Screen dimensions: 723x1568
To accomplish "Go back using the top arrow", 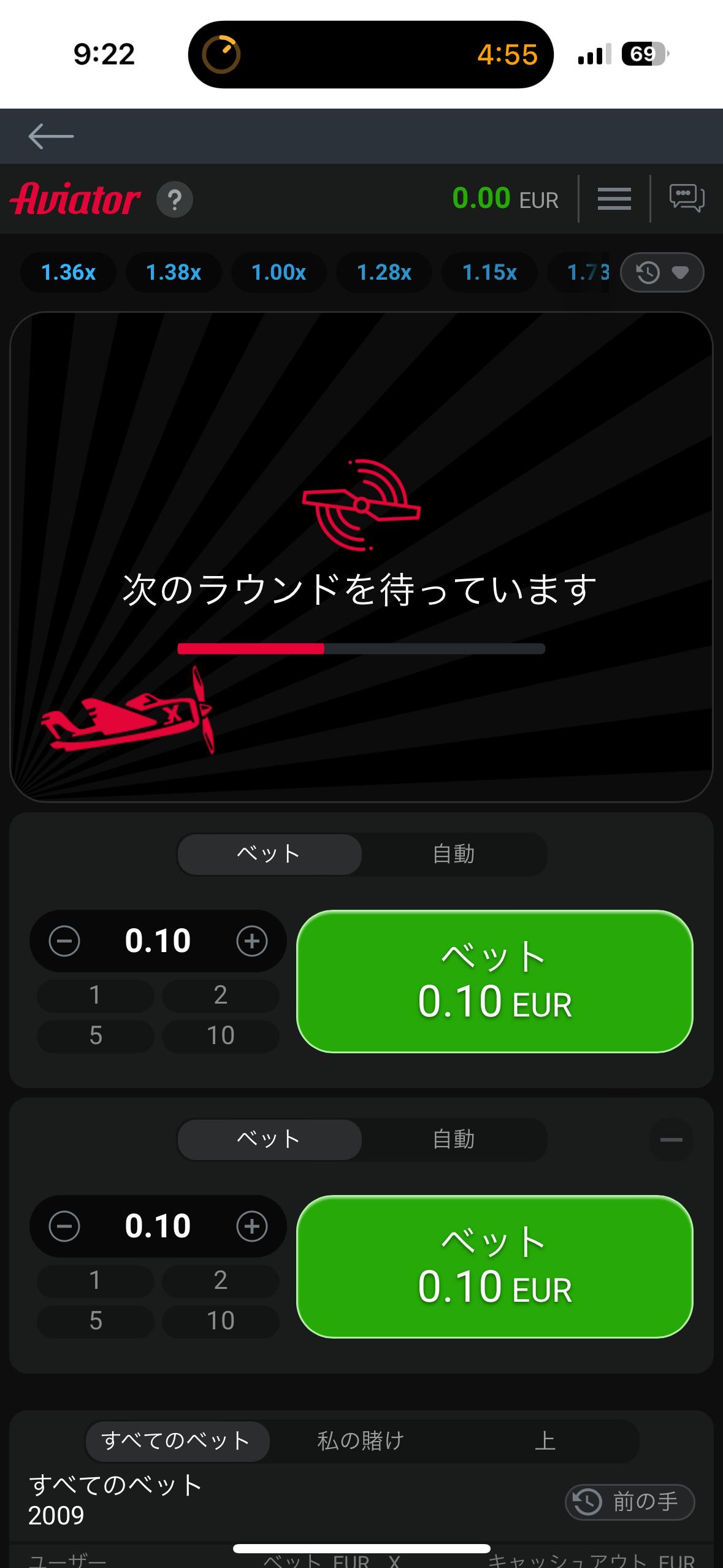I will pyautogui.click(x=51, y=136).
